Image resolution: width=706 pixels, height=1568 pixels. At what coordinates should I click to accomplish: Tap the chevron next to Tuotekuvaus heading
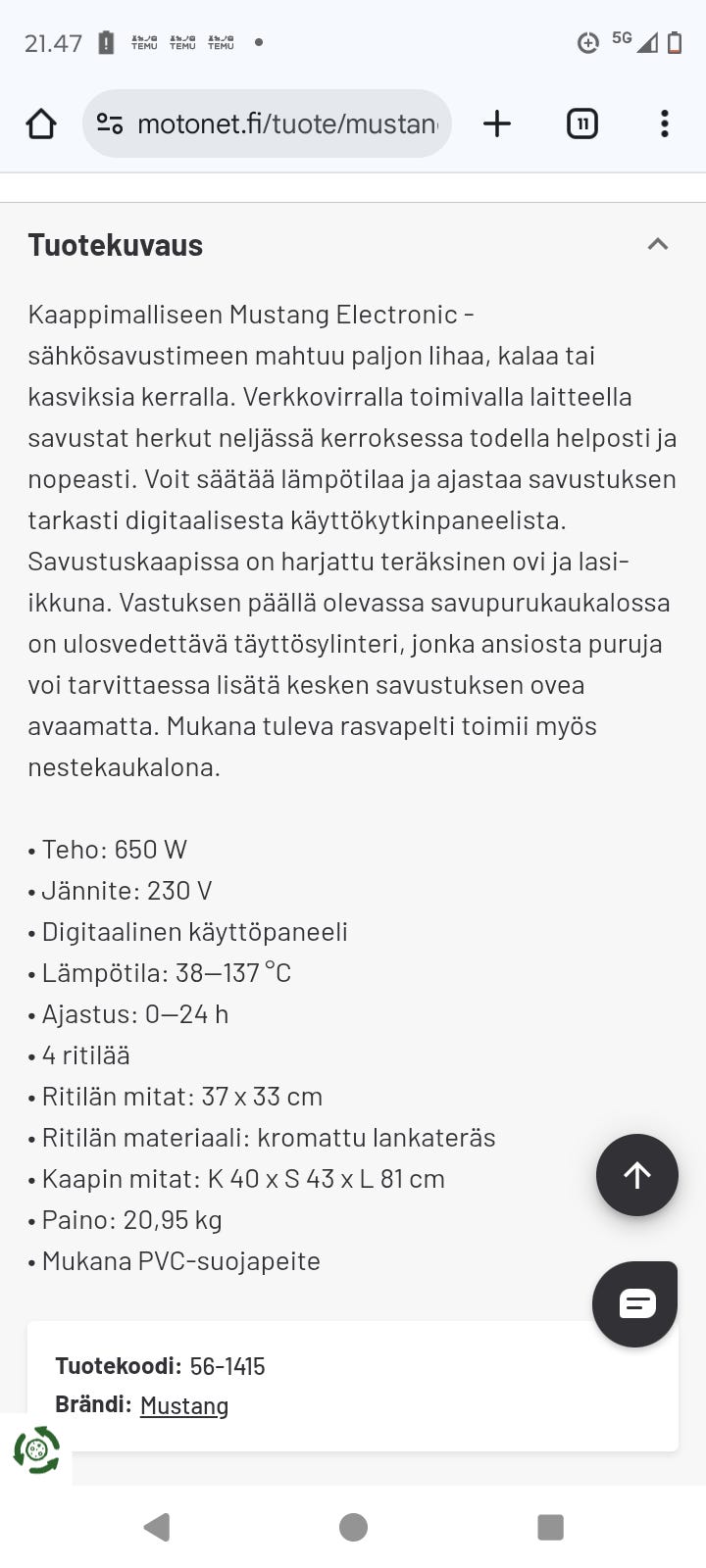pyautogui.click(x=657, y=244)
